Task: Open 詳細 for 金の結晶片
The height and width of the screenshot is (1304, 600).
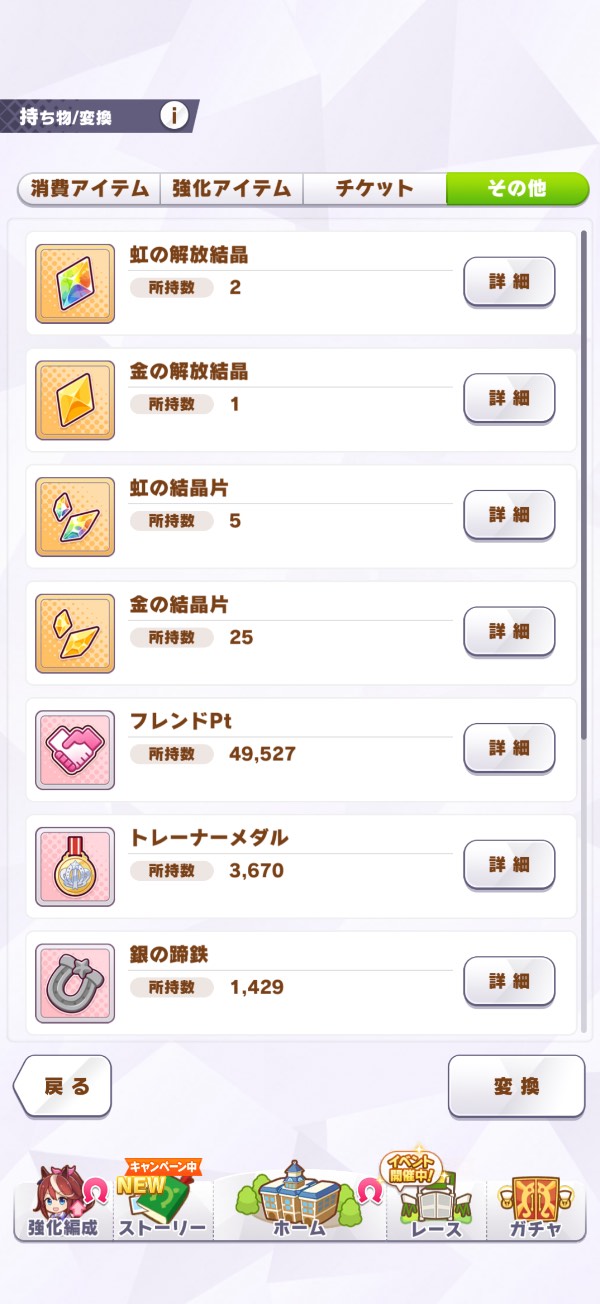Action: [x=509, y=631]
